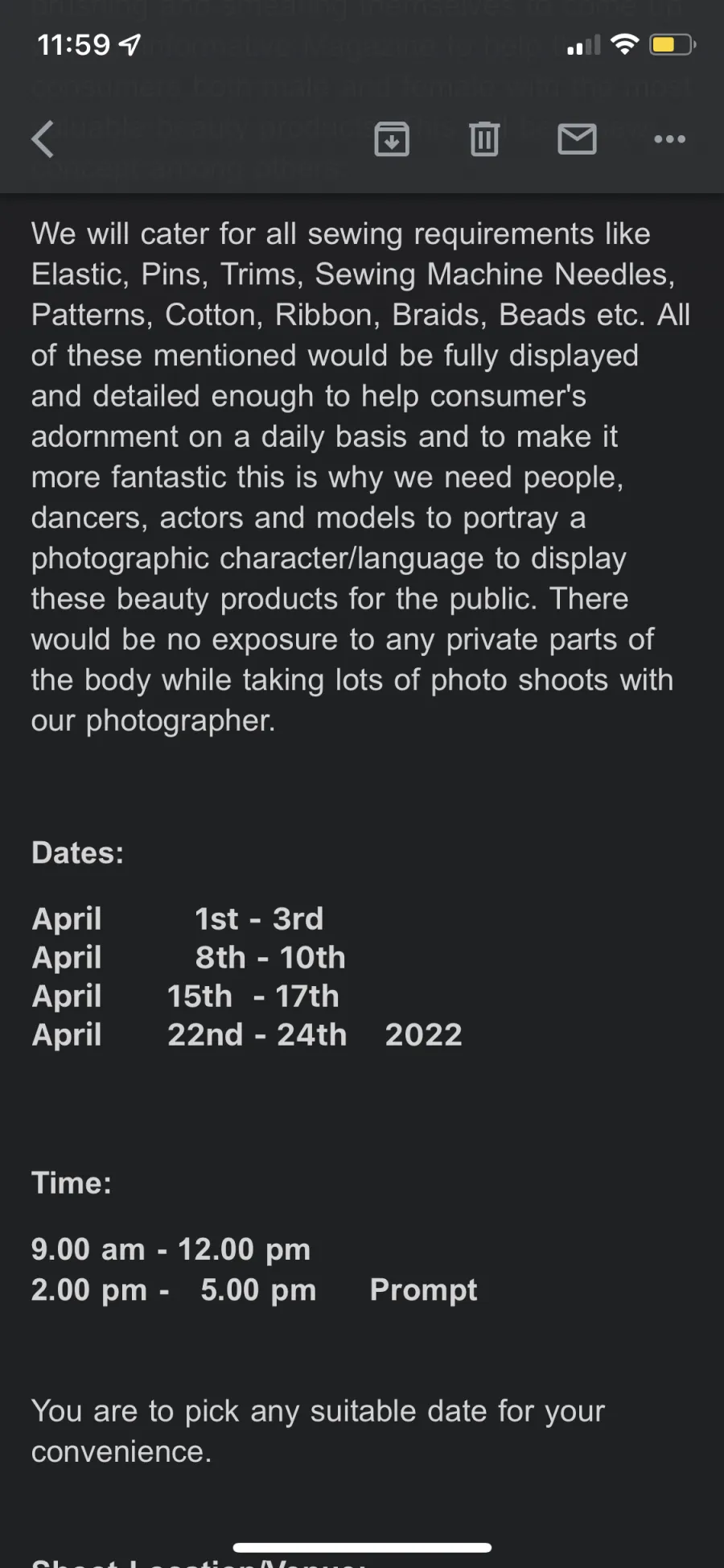724x1568 pixels.
Task: Open the three-dot overflow menu
Action: coord(669,139)
